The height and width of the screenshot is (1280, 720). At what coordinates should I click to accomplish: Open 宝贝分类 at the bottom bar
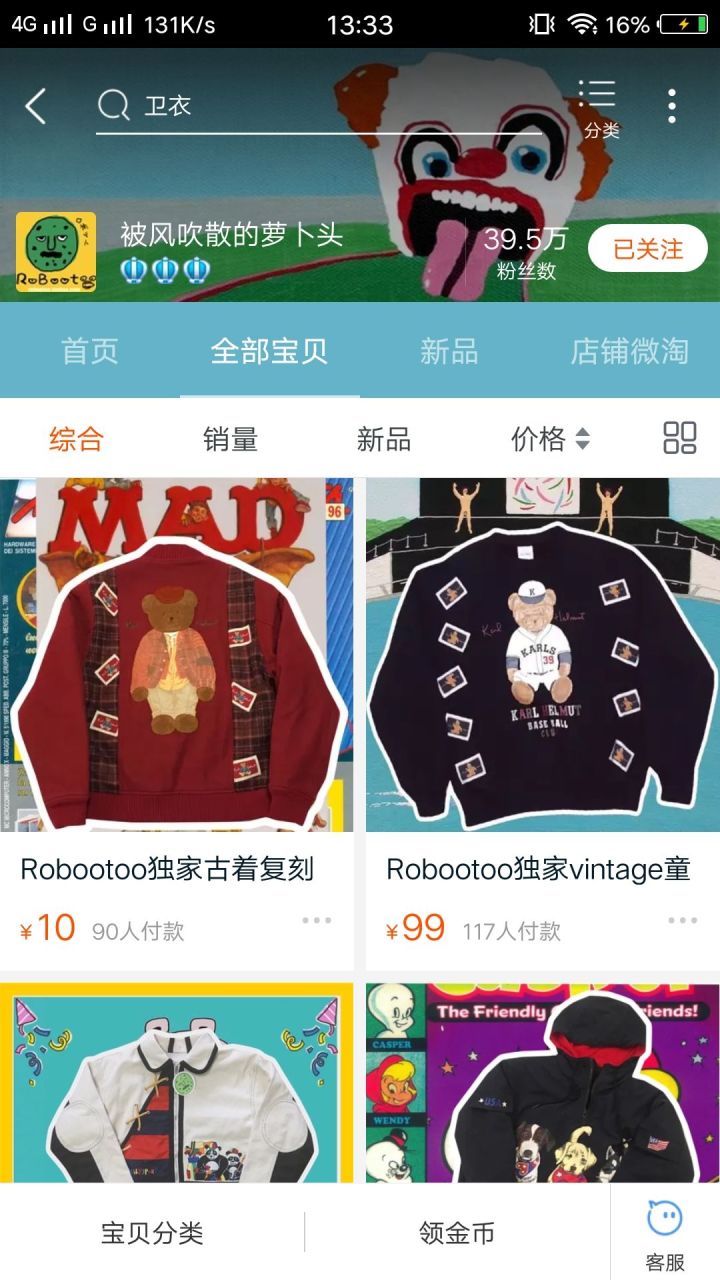[152, 1233]
